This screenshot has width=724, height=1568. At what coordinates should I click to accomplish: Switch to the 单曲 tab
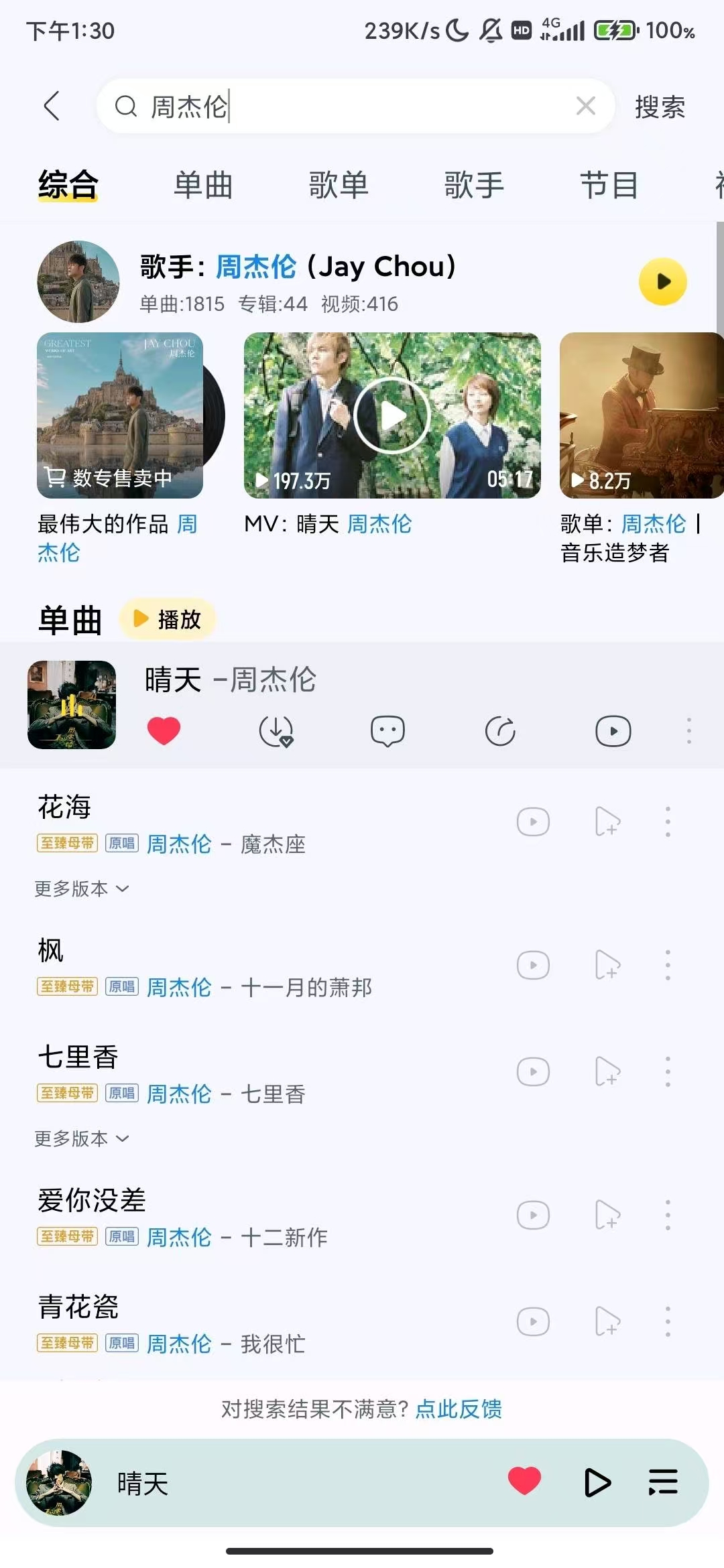pyautogui.click(x=202, y=186)
